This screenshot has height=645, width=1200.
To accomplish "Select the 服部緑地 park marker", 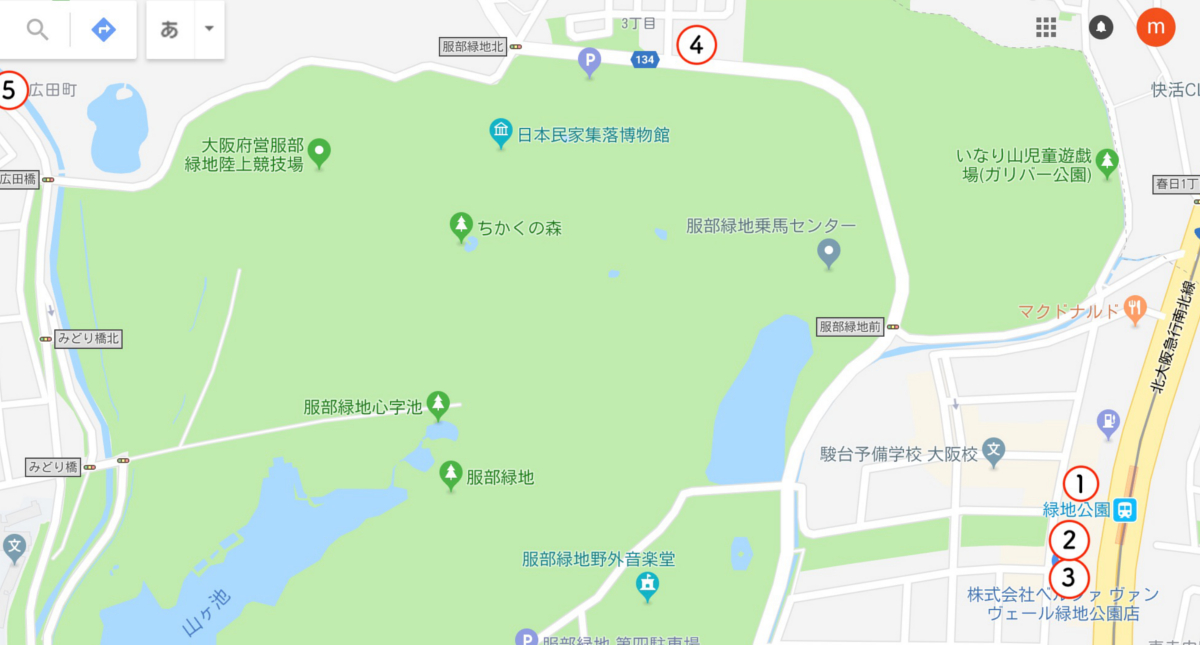I will [x=451, y=476].
